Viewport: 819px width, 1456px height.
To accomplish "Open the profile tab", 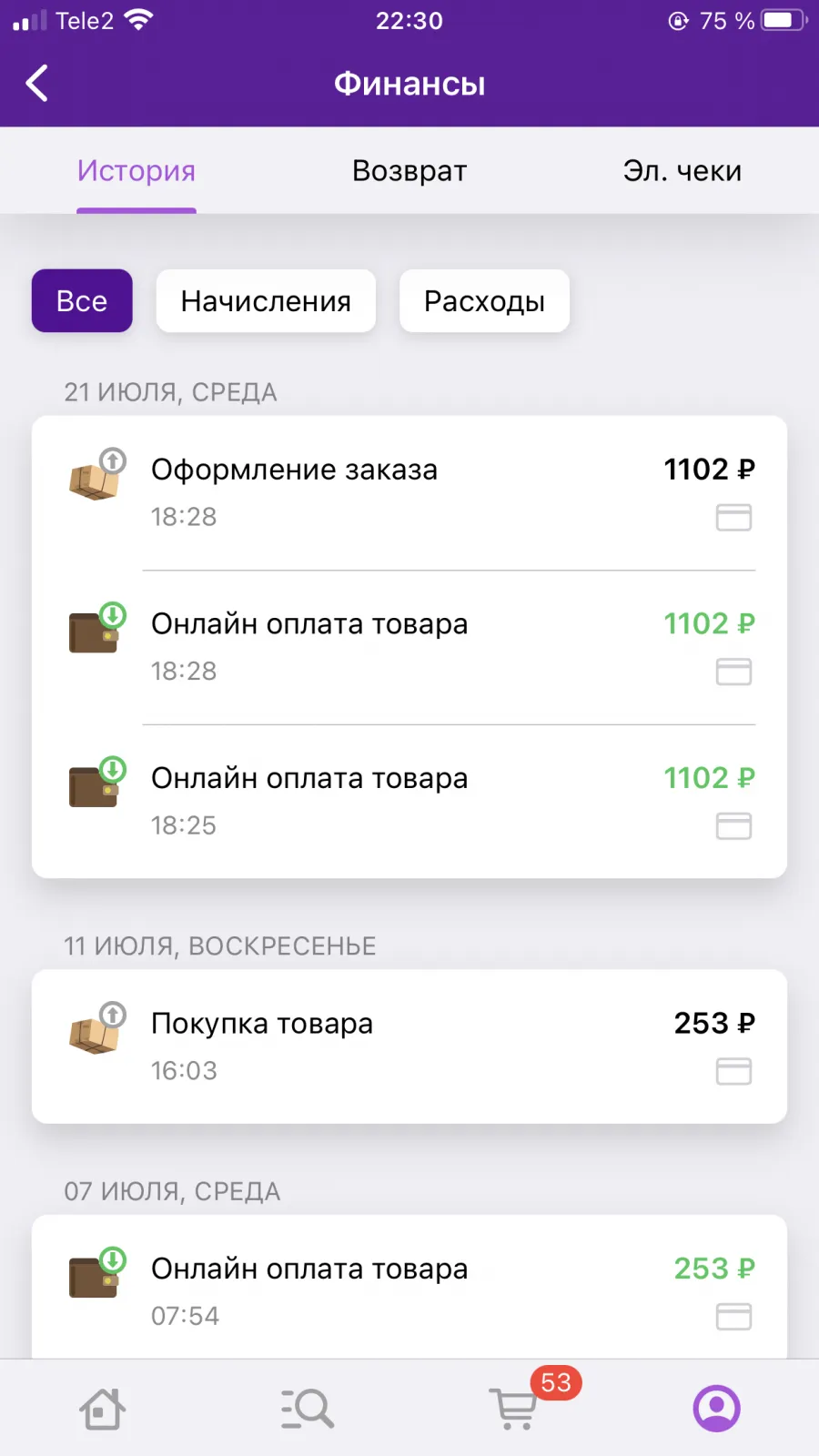I will pyautogui.click(x=717, y=1409).
